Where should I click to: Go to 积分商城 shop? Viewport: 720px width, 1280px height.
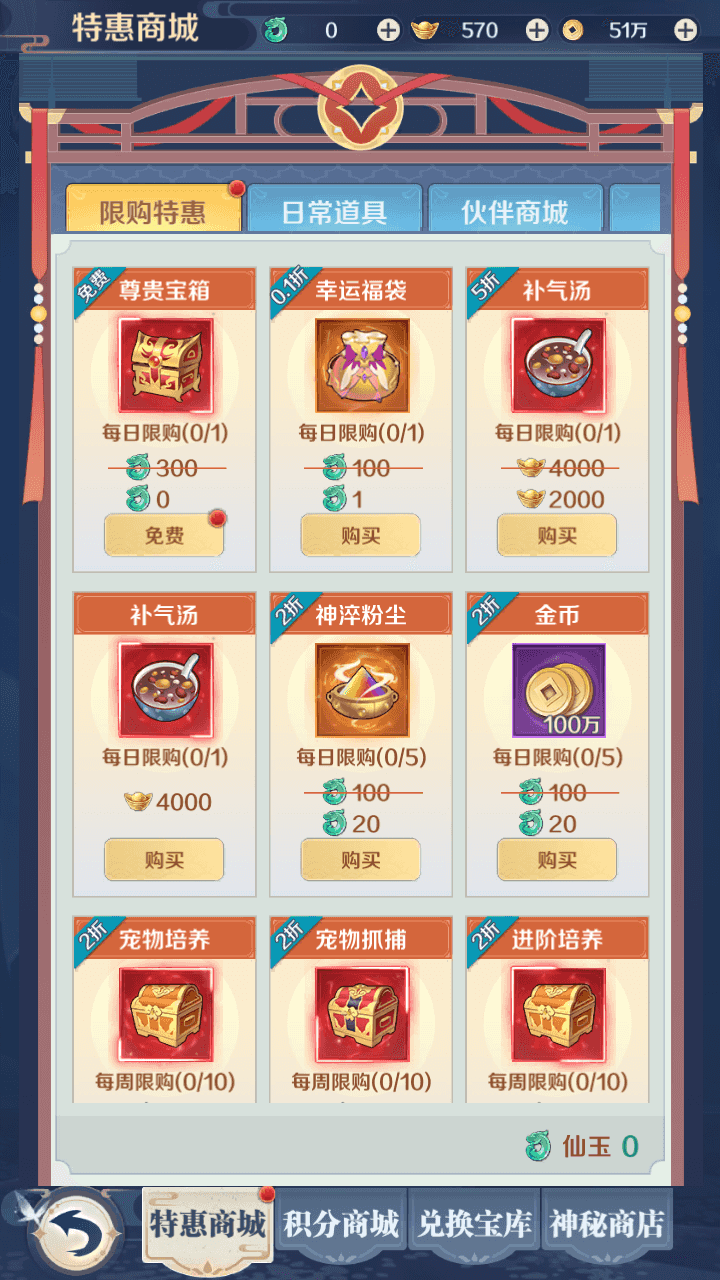(341, 1224)
